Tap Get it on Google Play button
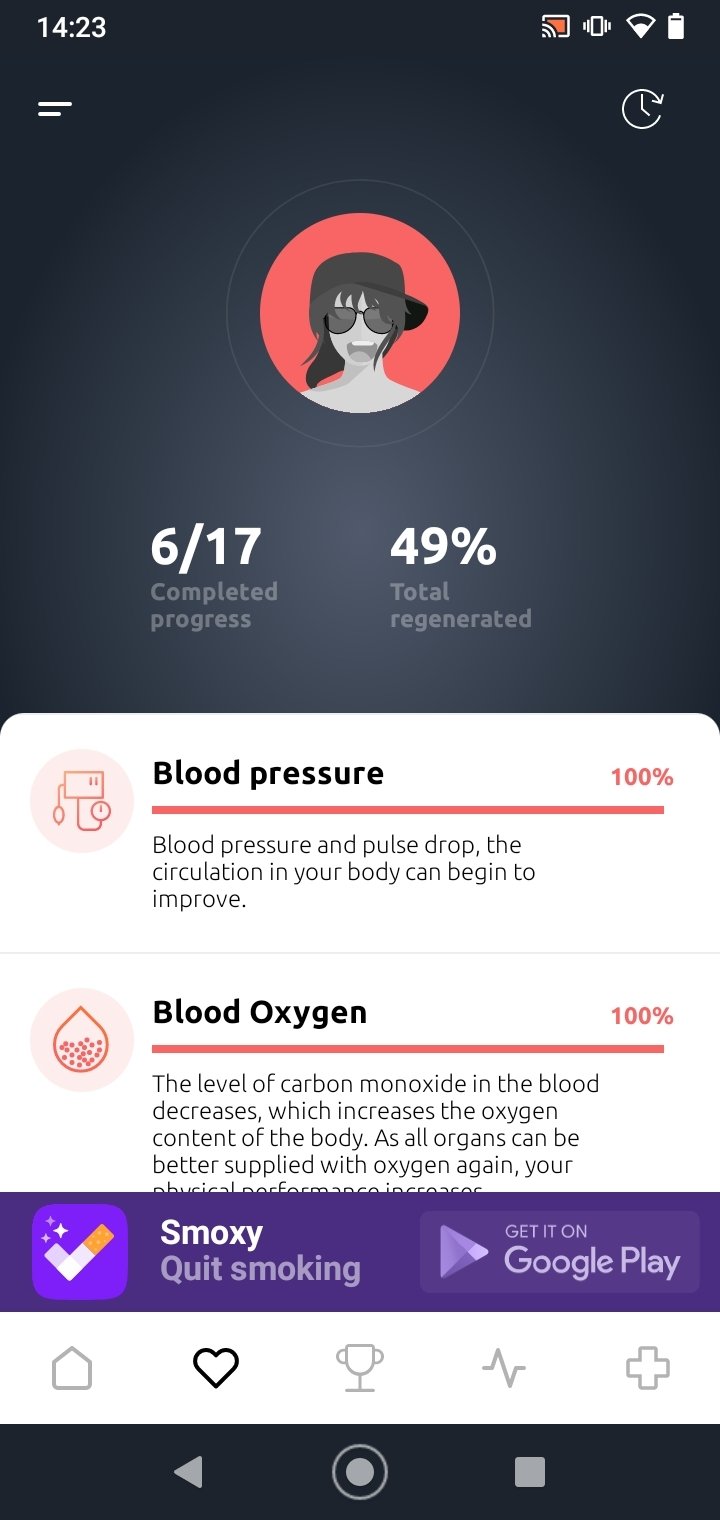The image size is (720, 1520). click(559, 1251)
